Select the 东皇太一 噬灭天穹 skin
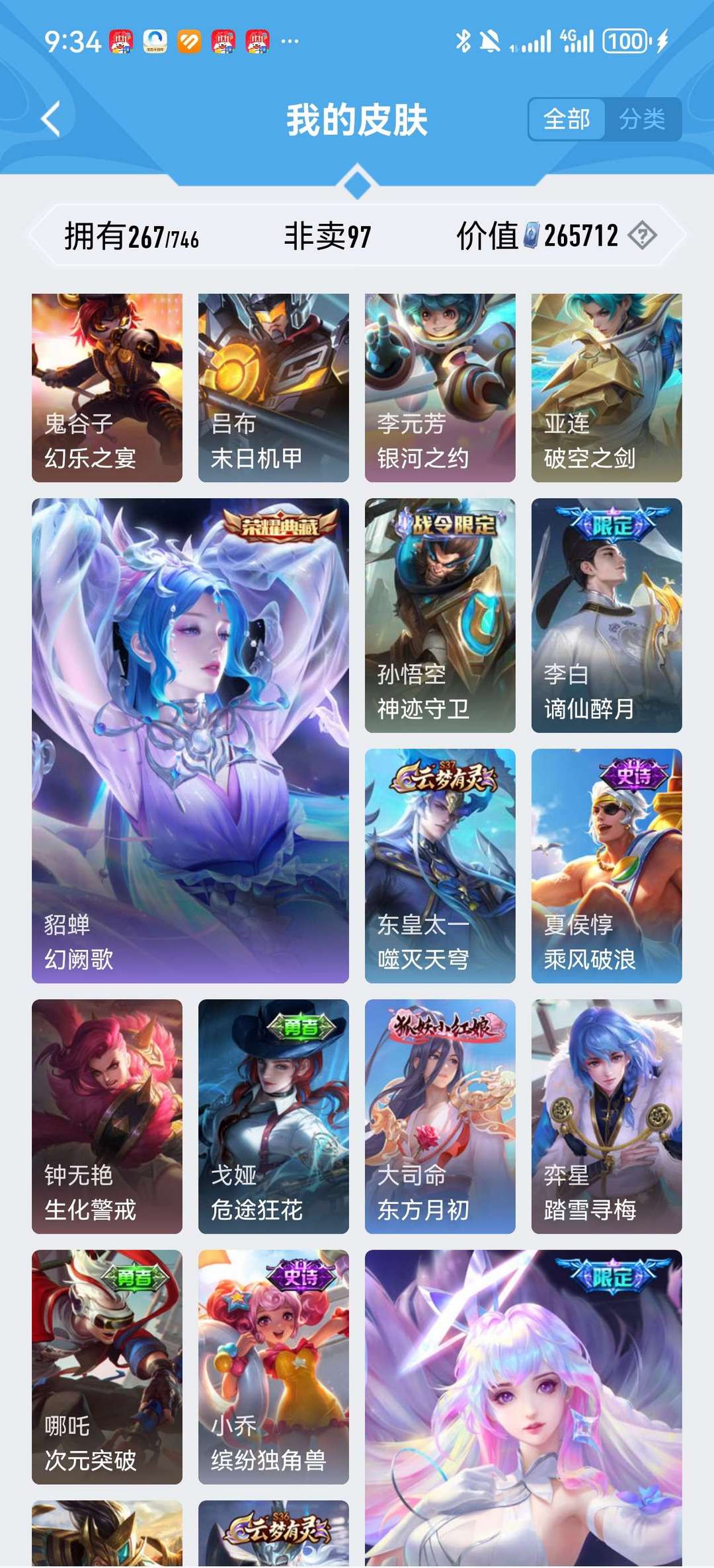Screen dimensions: 714x1568 tap(440, 866)
